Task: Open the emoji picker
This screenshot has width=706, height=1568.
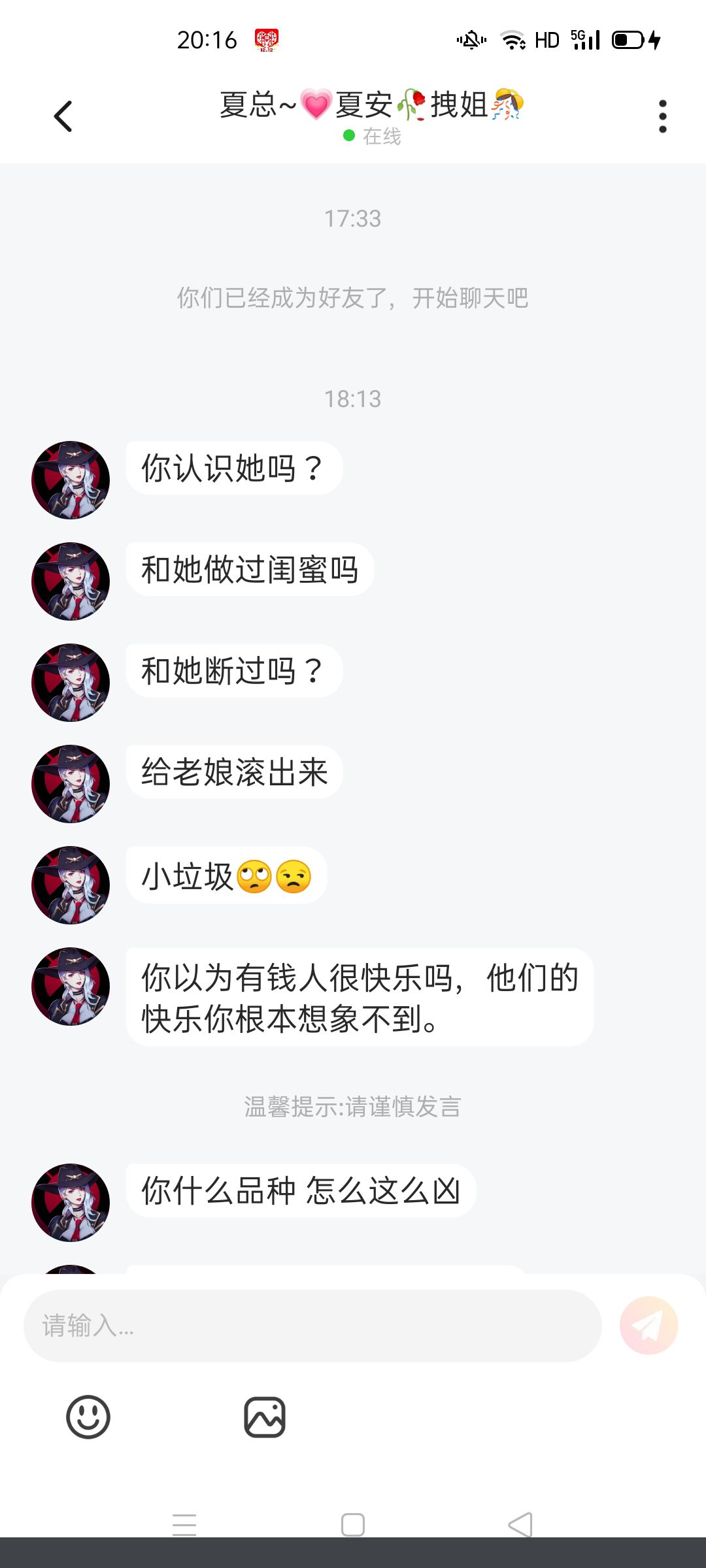Action: click(x=88, y=1417)
